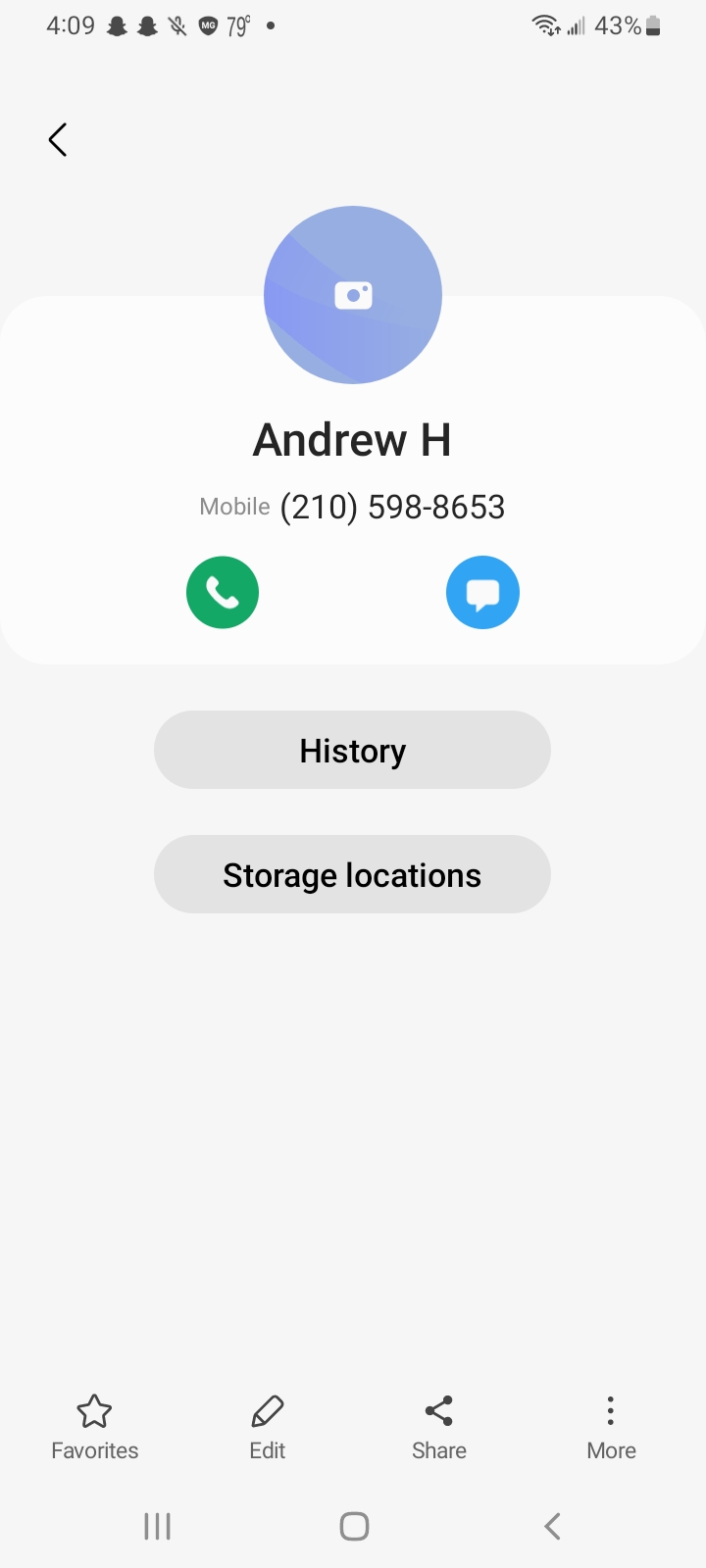Screen dimensions: 706x1568
Task: Tap the phone number (210) 598-8653
Action: [392, 508]
